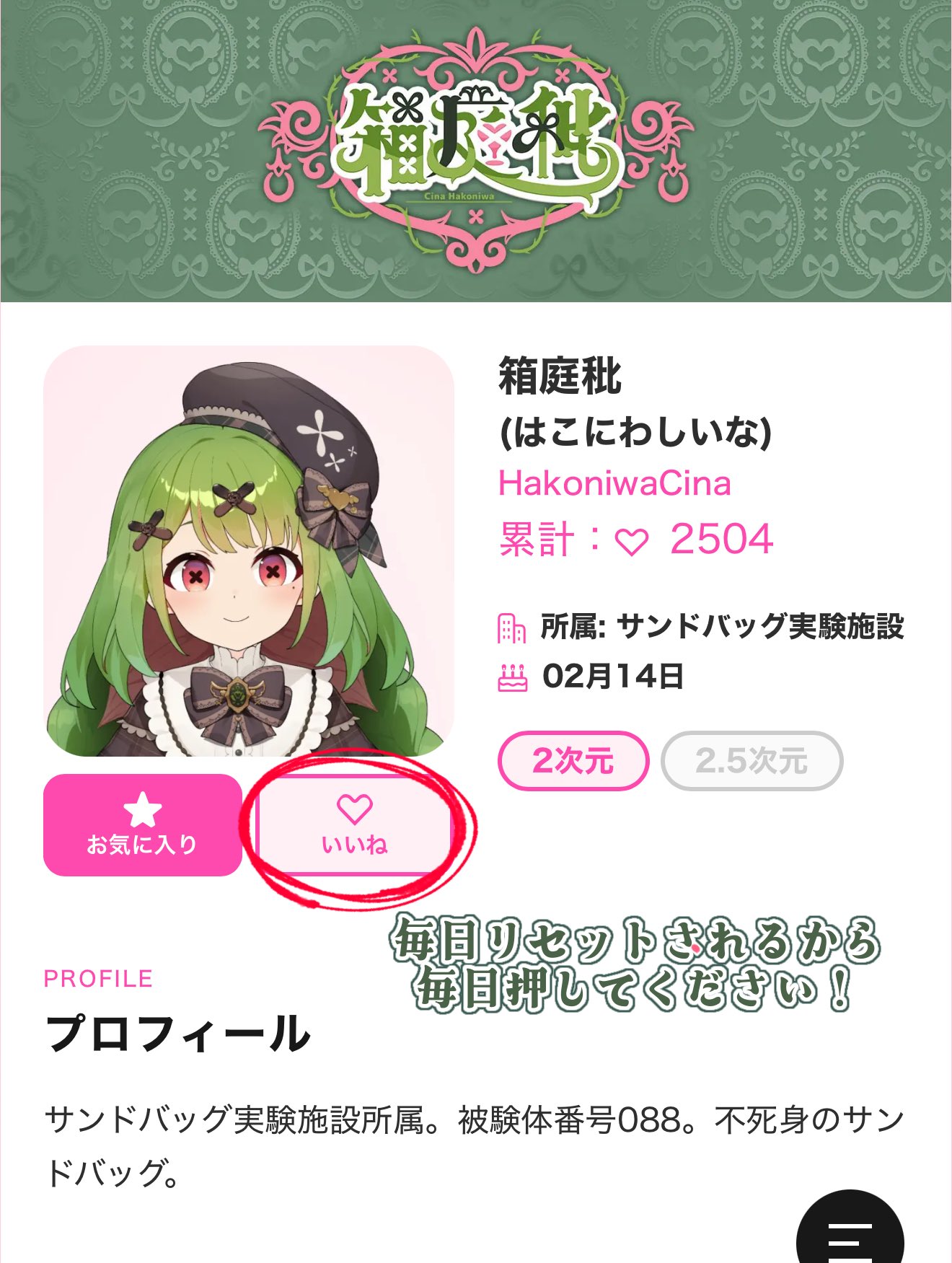Switch to the 2.5次元 chip

click(x=752, y=761)
